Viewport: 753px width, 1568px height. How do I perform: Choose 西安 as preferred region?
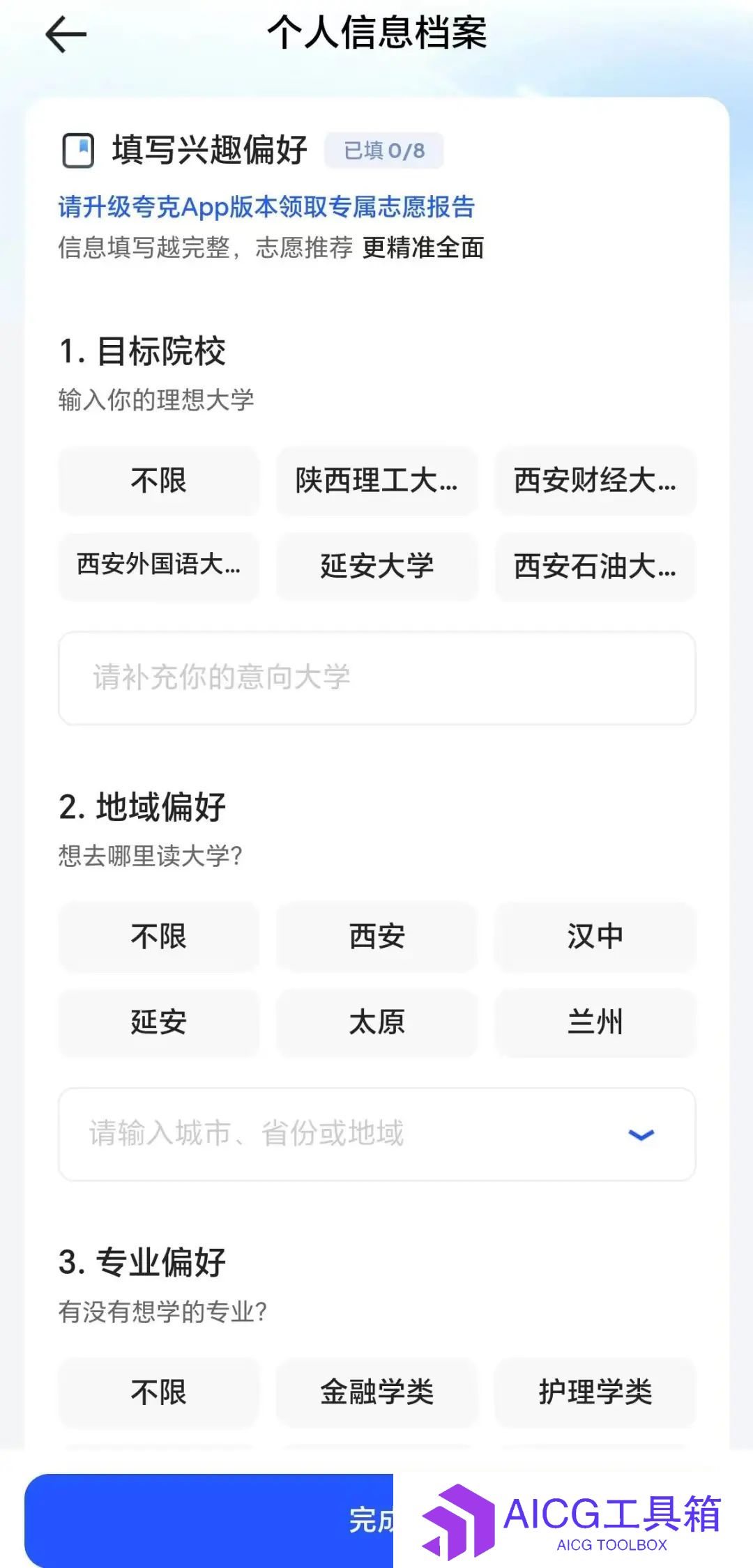tap(376, 937)
